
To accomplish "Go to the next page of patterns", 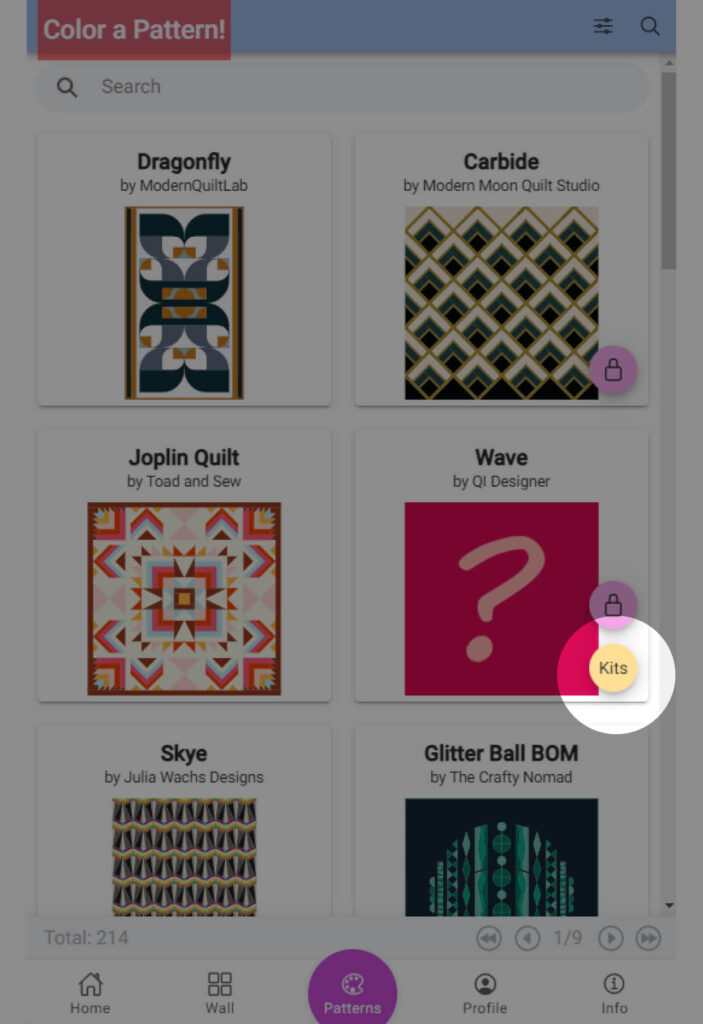I will tap(610, 938).
